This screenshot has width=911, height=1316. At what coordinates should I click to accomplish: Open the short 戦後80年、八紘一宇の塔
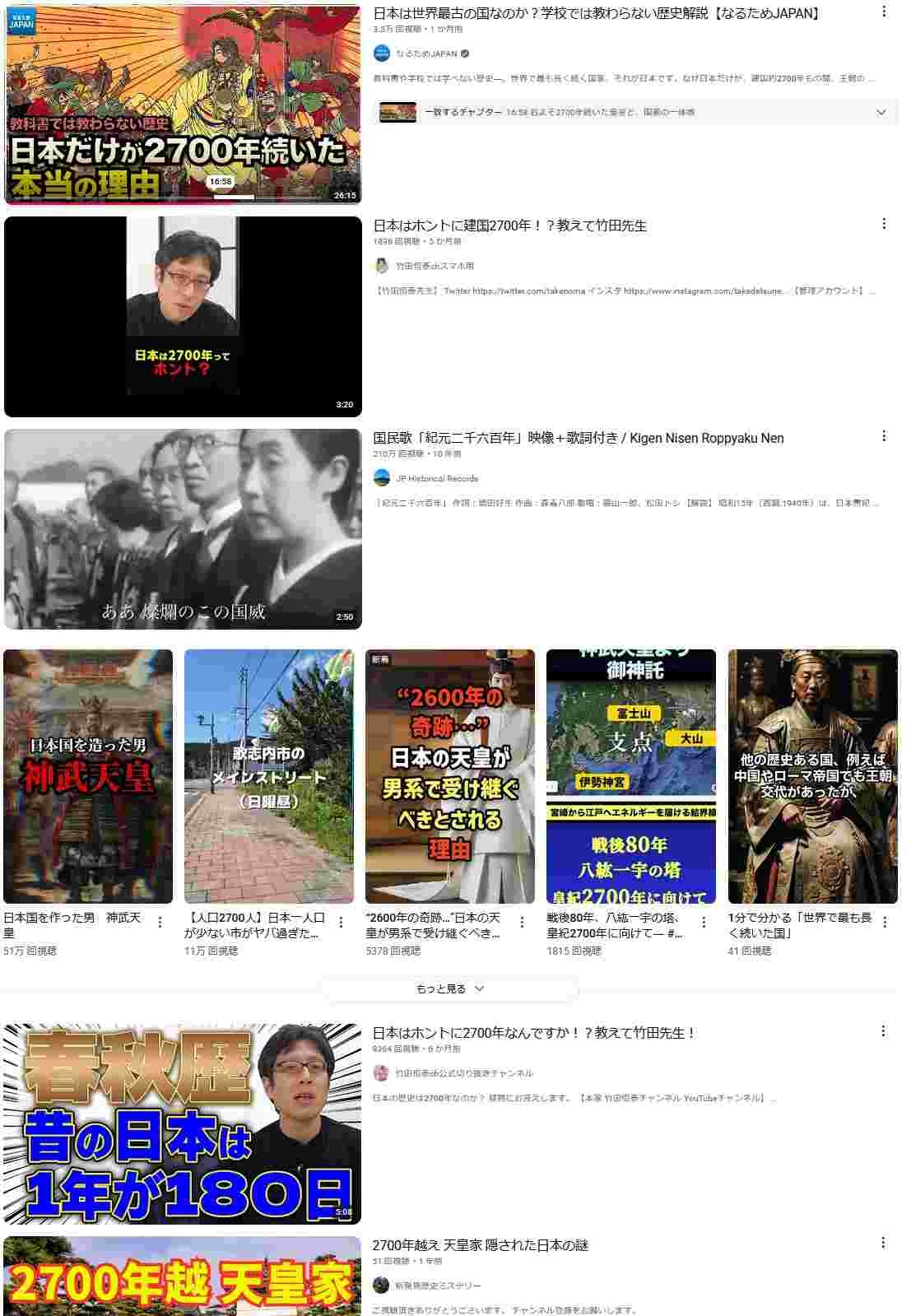[x=631, y=776]
